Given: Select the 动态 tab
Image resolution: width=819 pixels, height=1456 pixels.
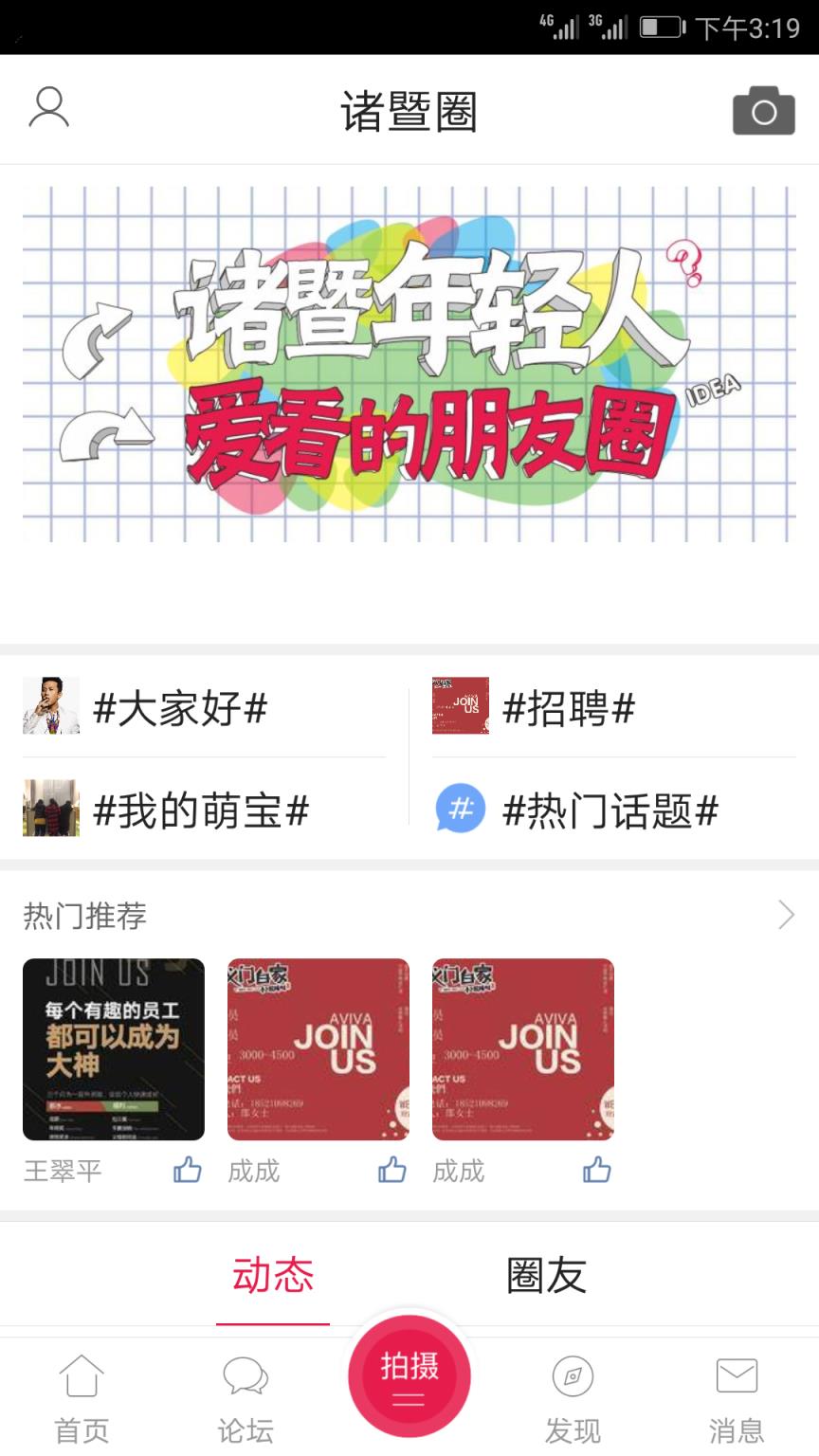Looking at the screenshot, I should 274,1277.
